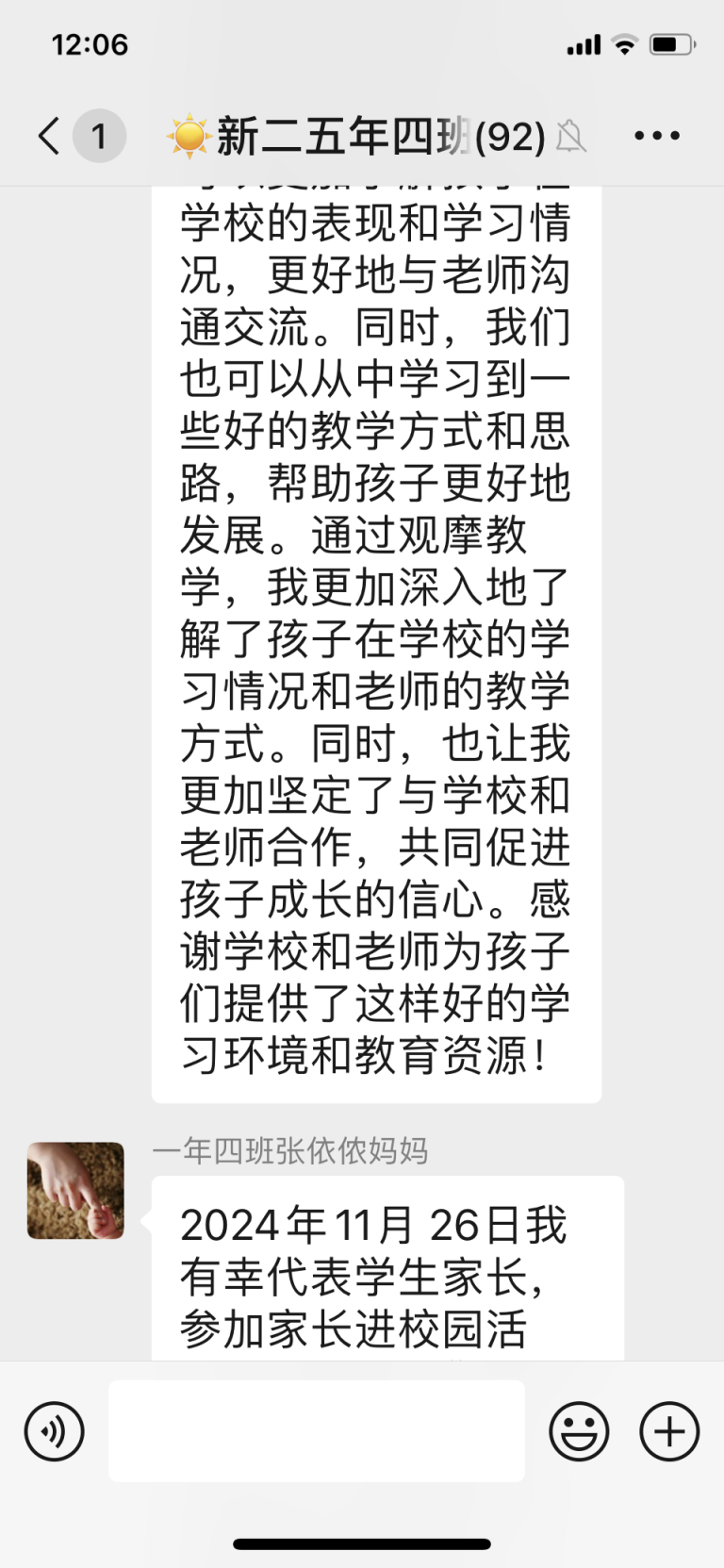
Task: Tap the message text field
Action: 317,1431
